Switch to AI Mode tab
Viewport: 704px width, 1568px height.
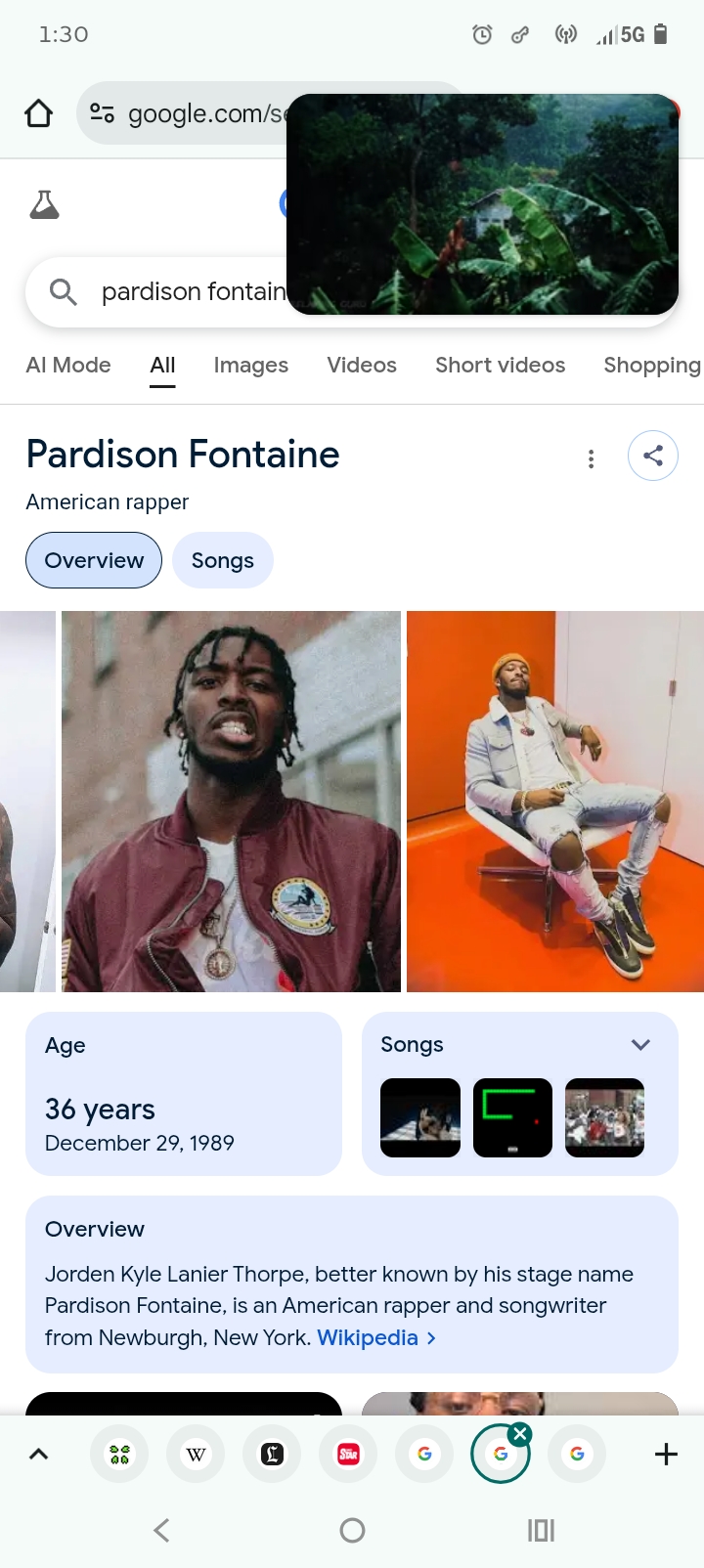point(68,365)
